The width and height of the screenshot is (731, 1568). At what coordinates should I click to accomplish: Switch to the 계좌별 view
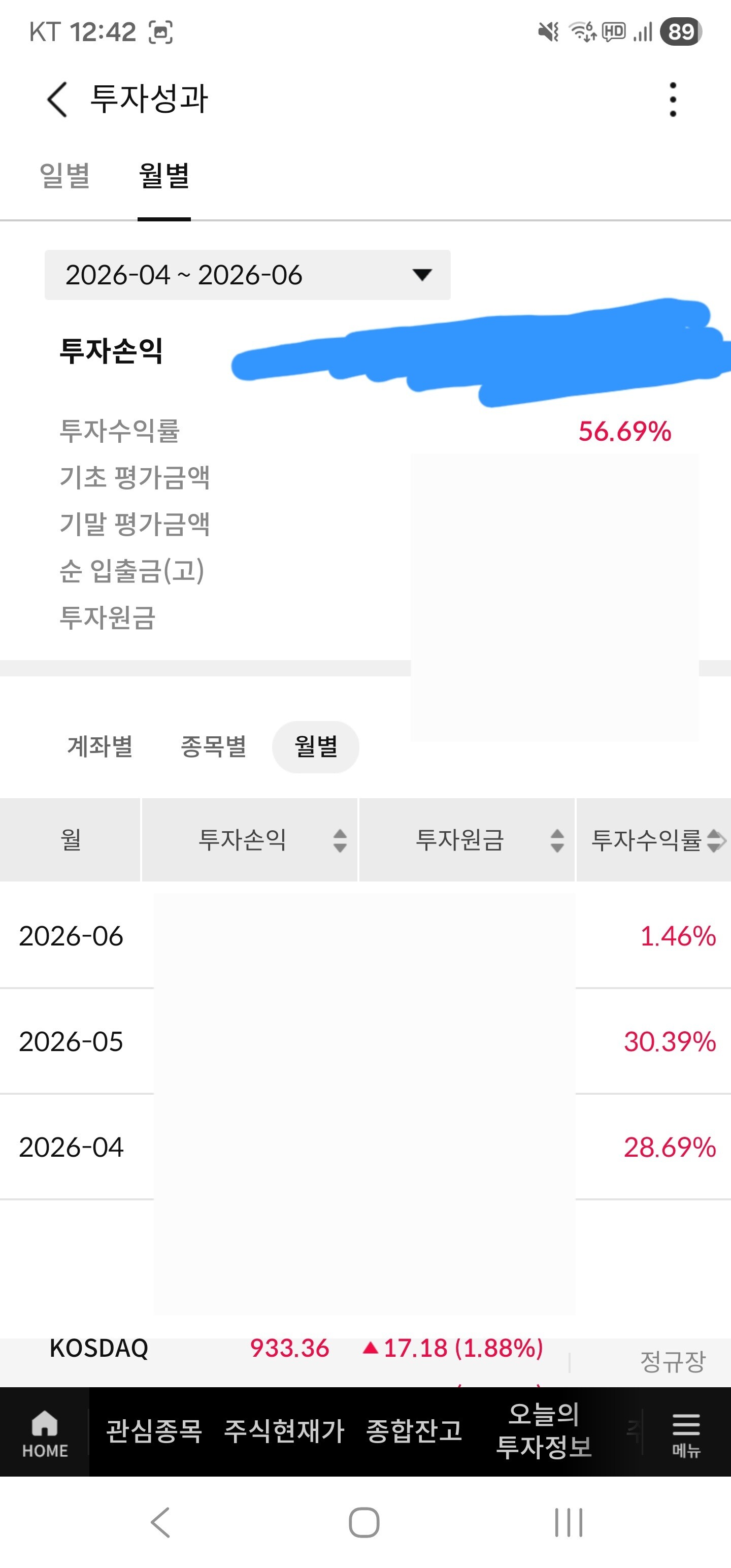100,746
